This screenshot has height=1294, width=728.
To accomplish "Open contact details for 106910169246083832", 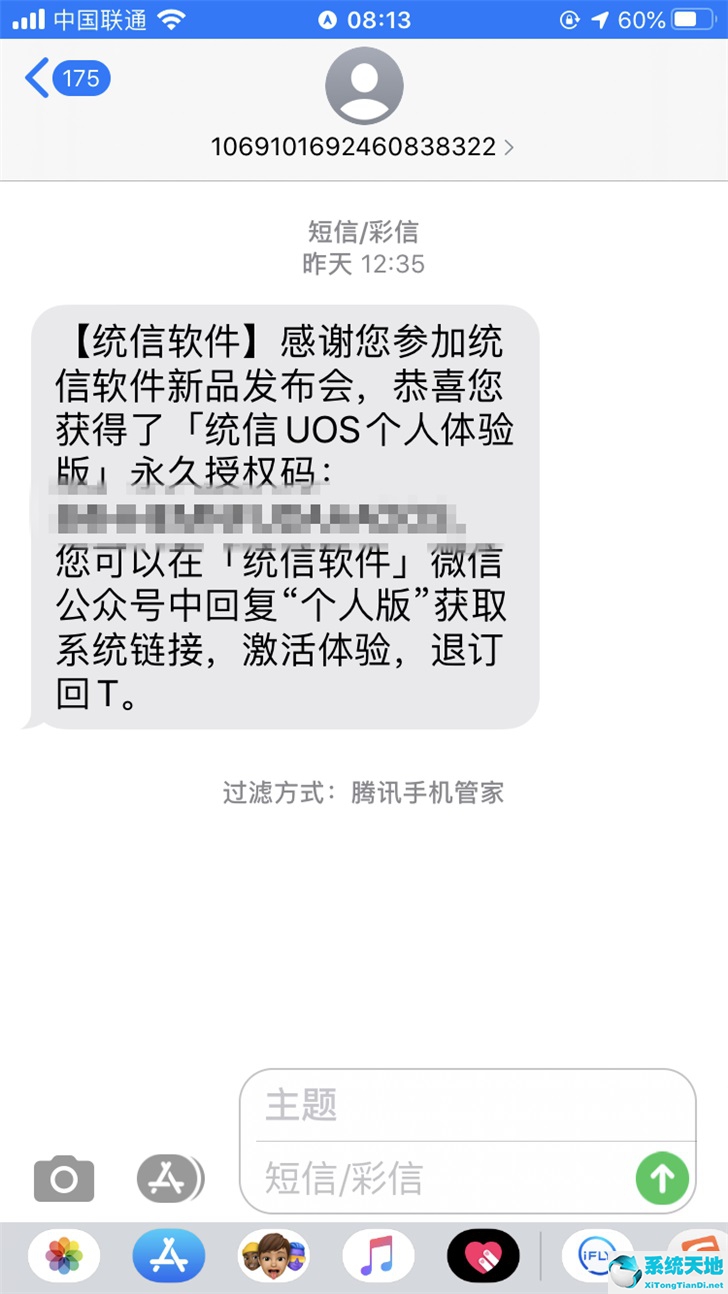I will [x=363, y=146].
